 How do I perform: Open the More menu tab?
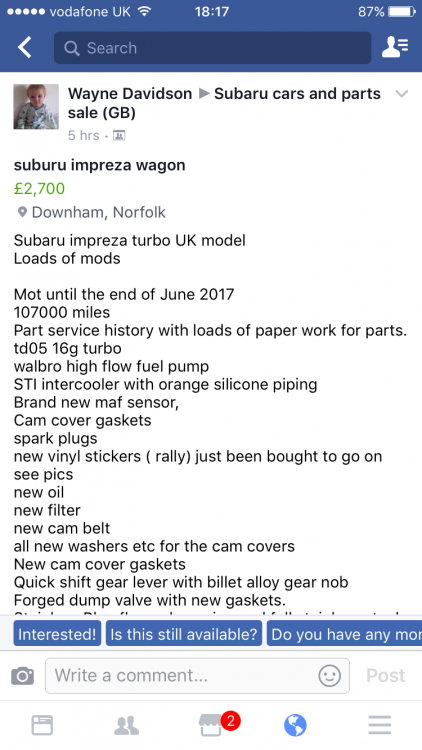pyautogui.click(x=380, y=726)
